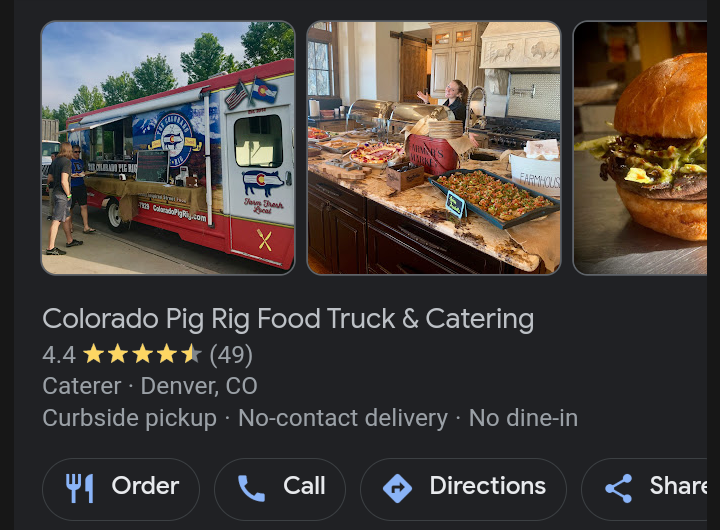The height and width of the screenshot is (530, 720).
Task: Open the food truck photo
Action: tap(168, 147)
